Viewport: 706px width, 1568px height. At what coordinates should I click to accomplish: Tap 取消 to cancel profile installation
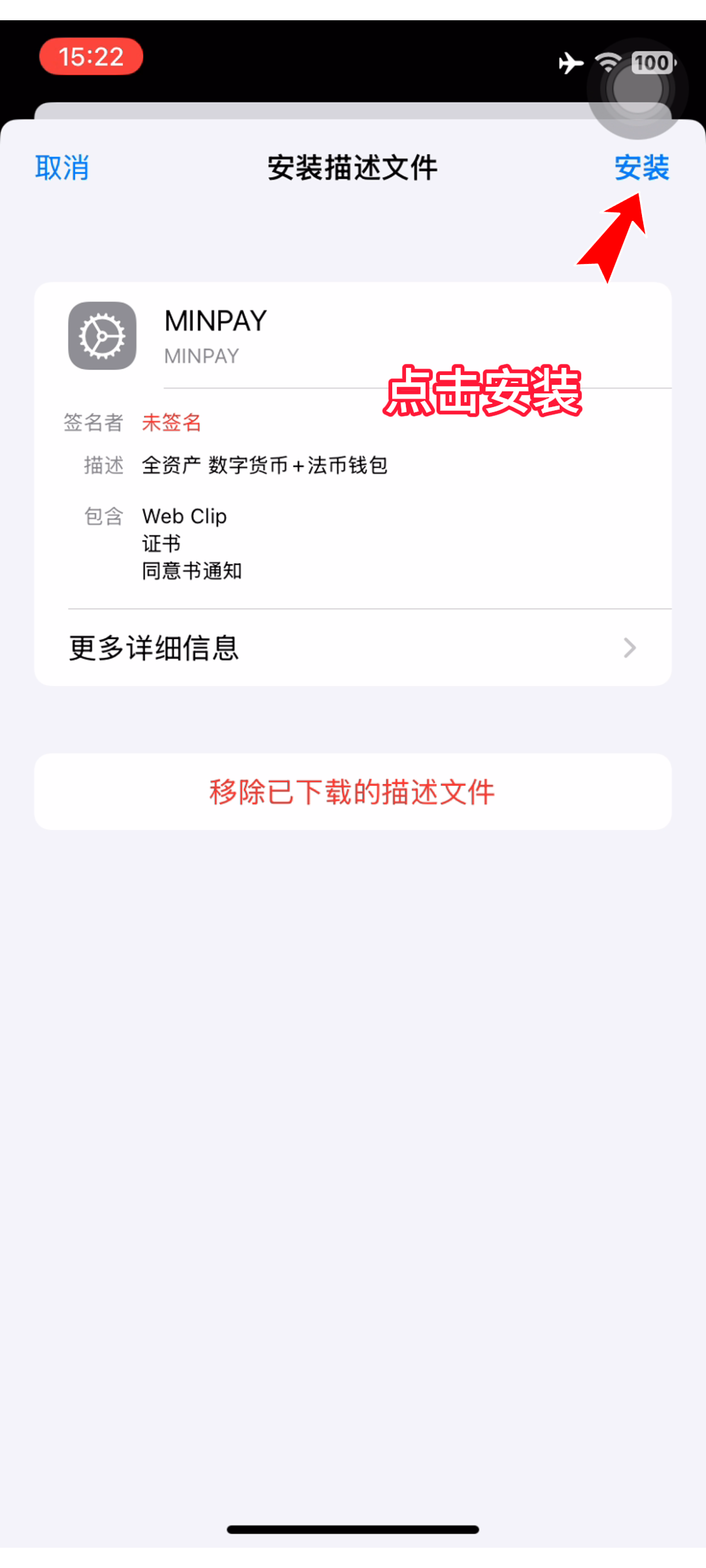[x=62, y=168]
